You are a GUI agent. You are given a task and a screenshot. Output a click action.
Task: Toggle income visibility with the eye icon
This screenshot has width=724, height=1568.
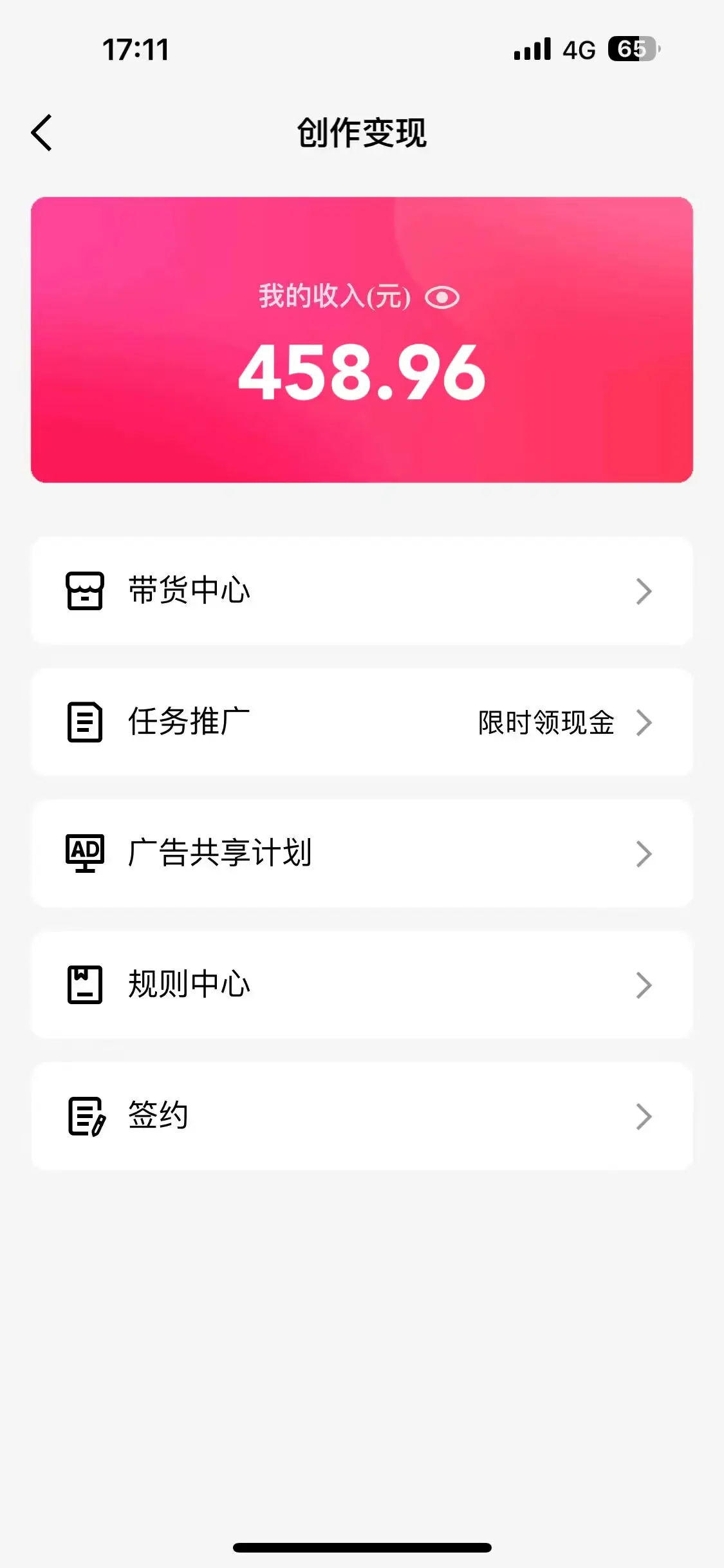[443, 297]
